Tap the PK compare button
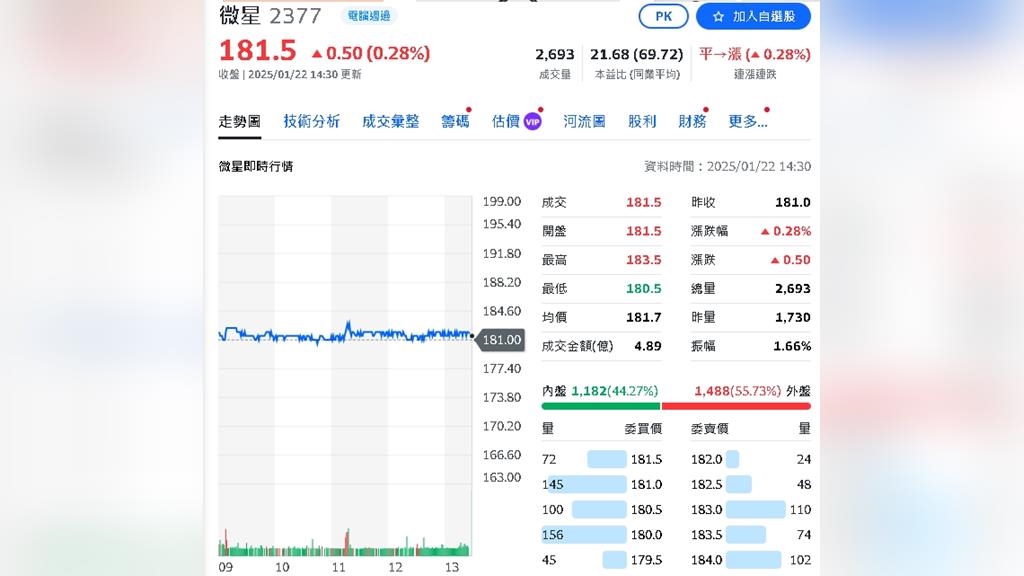The image size is (1024, 576). click(663, 16)
